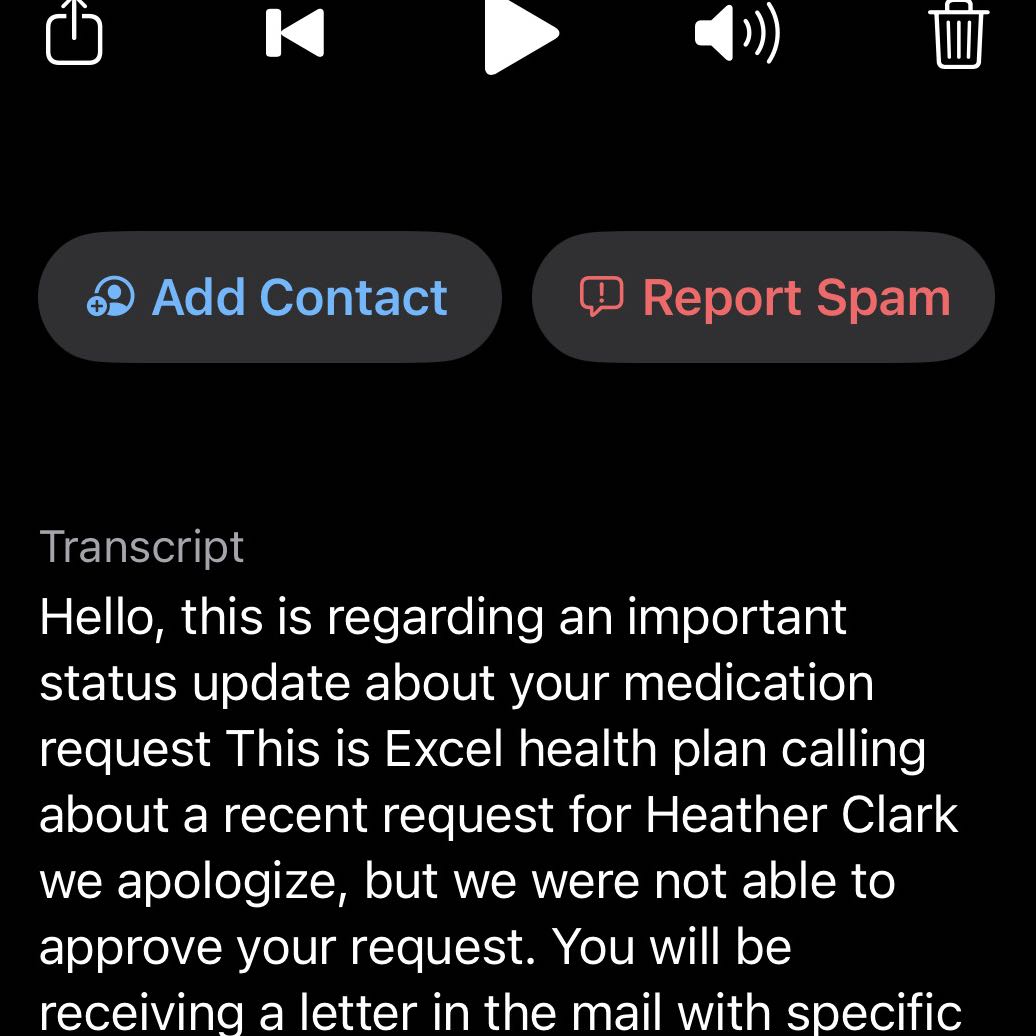Report this voicemail as spam

[x=763, y=297]
